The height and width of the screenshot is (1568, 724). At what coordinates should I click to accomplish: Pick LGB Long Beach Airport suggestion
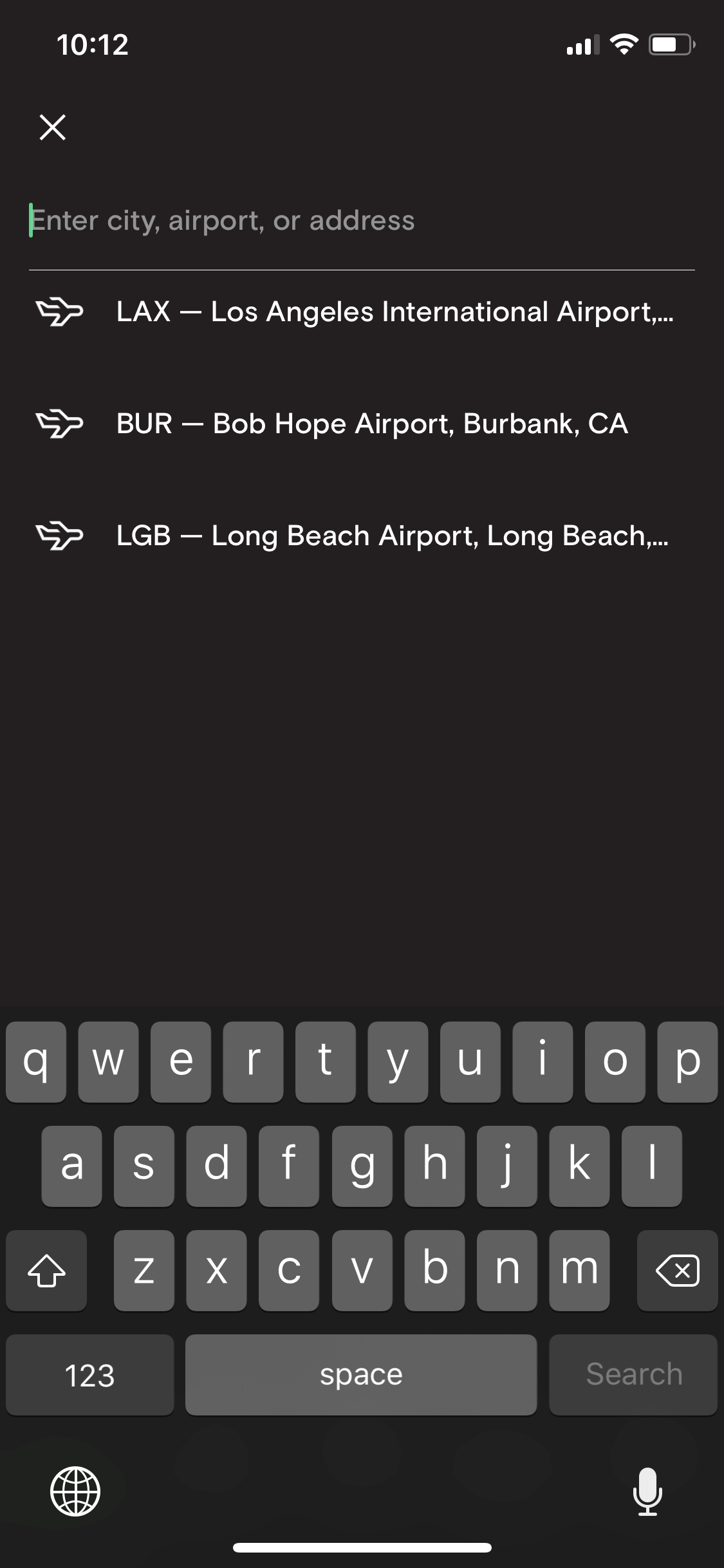click(x=362, y=536)
